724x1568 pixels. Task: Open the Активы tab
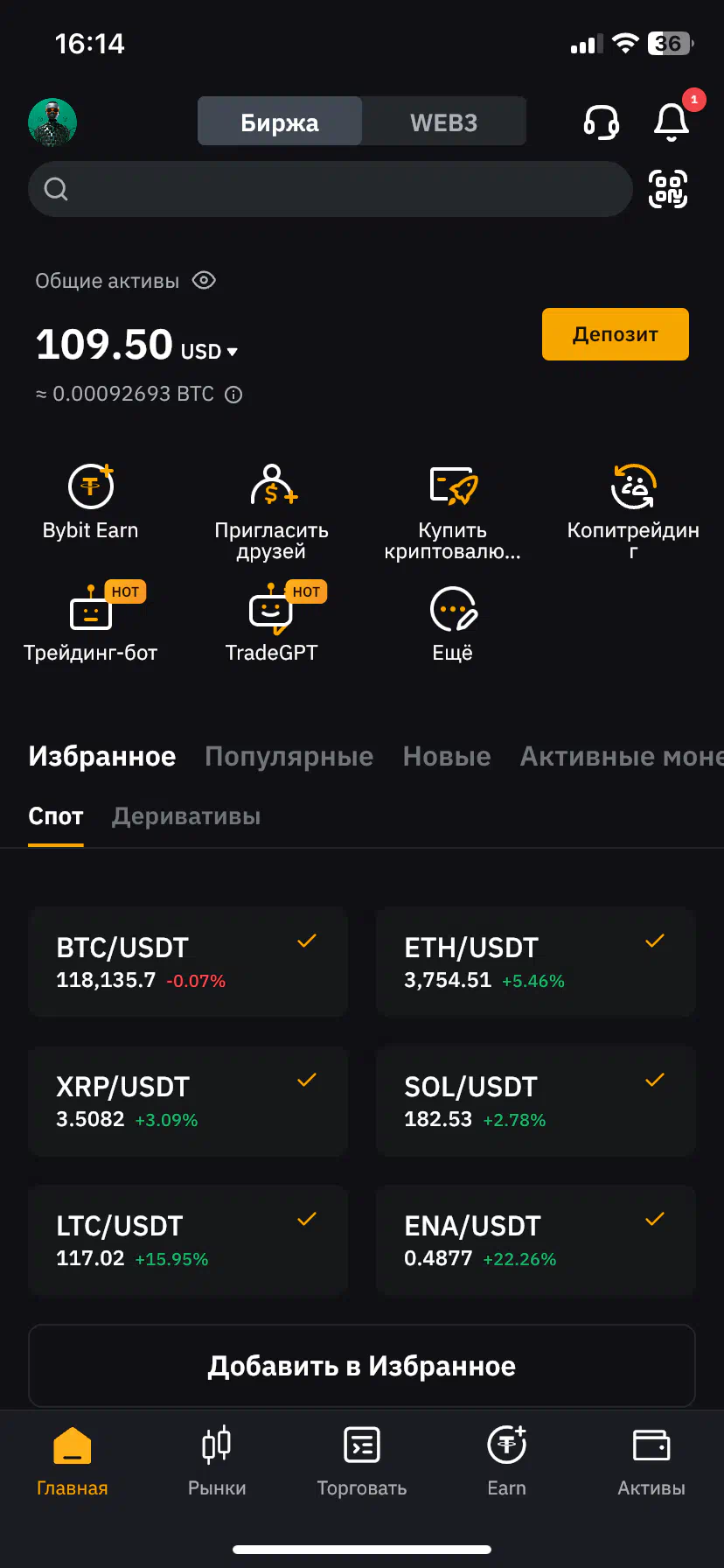pyautogui.click(x=651, y=1461)
